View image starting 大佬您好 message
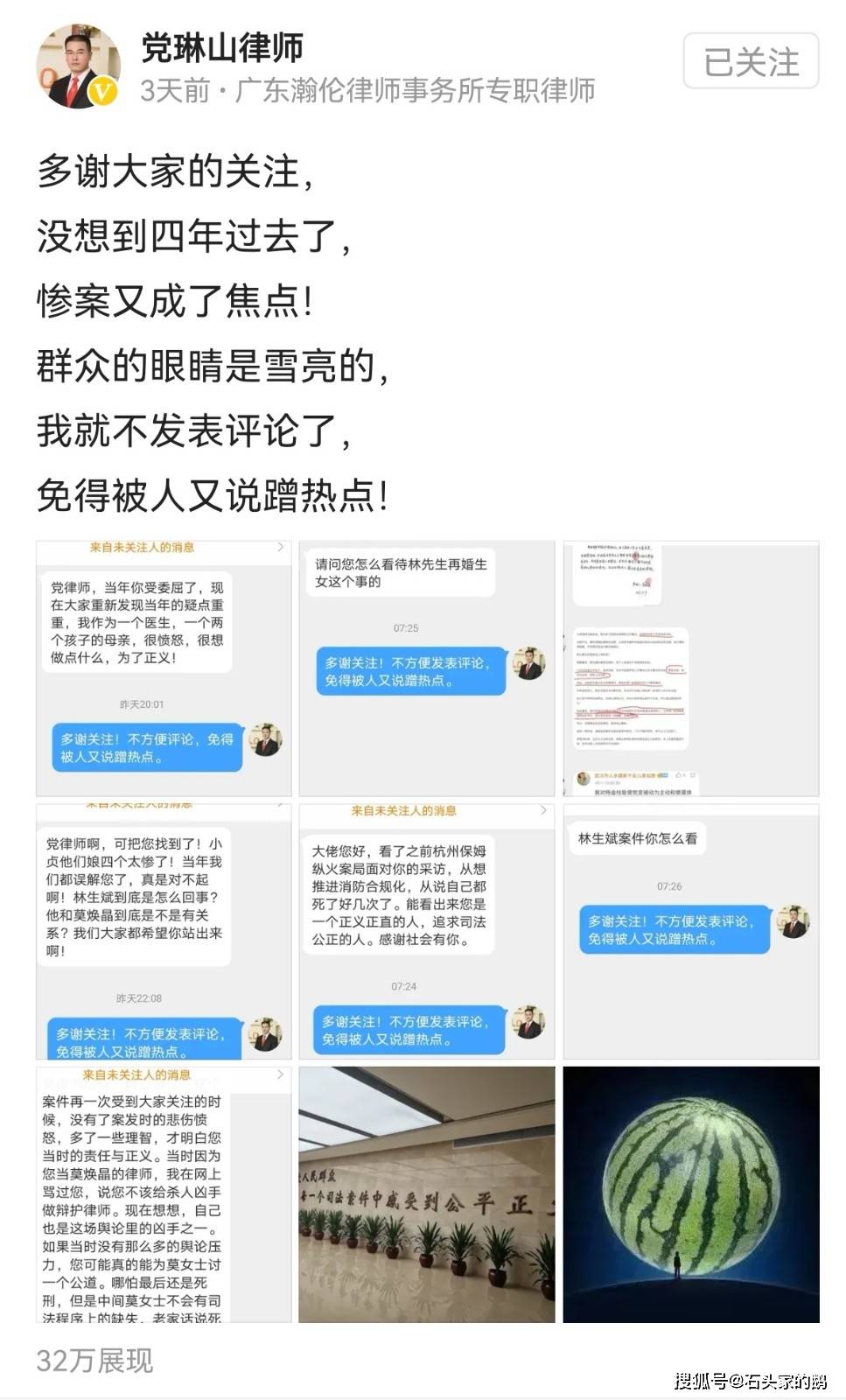This screenshot has height=1400, width=846. [x=427, y=932]
